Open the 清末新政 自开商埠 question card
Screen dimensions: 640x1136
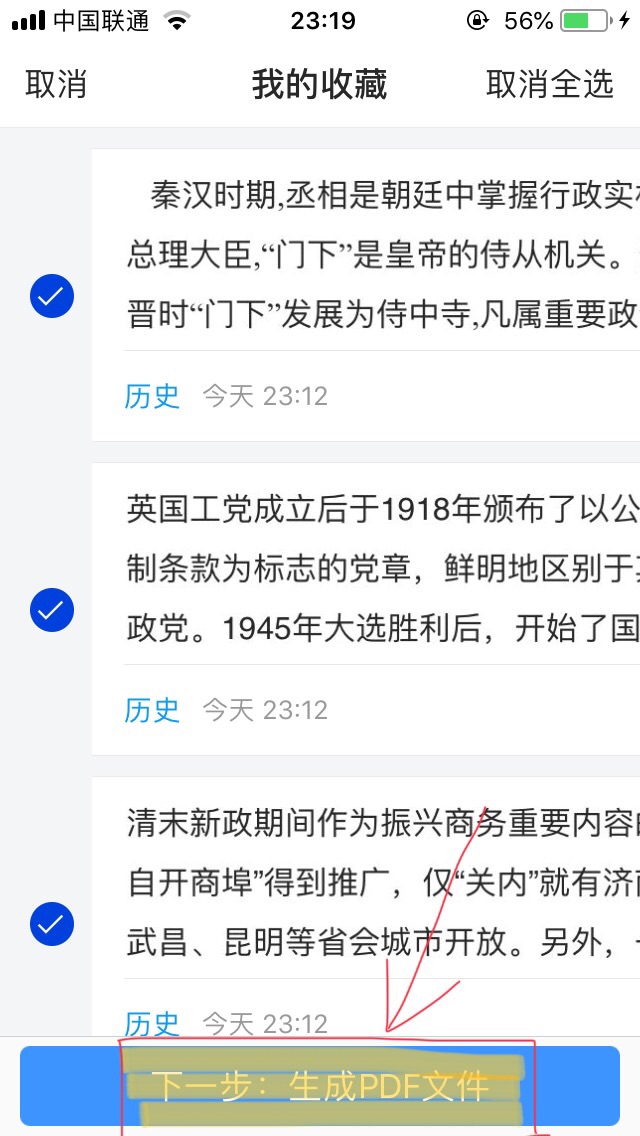tap(380, 884)
